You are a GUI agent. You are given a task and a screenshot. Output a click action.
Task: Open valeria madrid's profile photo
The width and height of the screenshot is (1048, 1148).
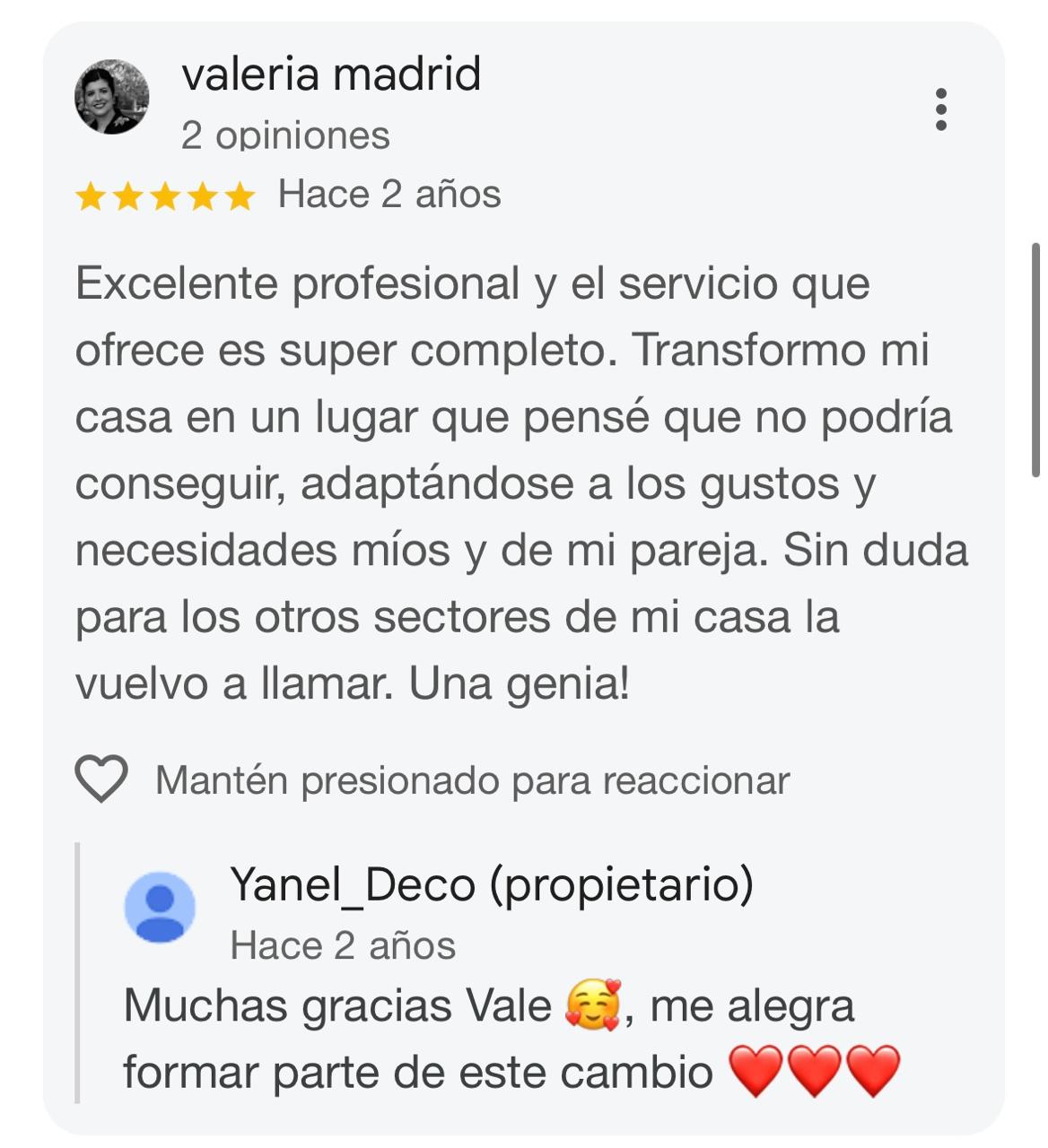click(x=112, y=97)
